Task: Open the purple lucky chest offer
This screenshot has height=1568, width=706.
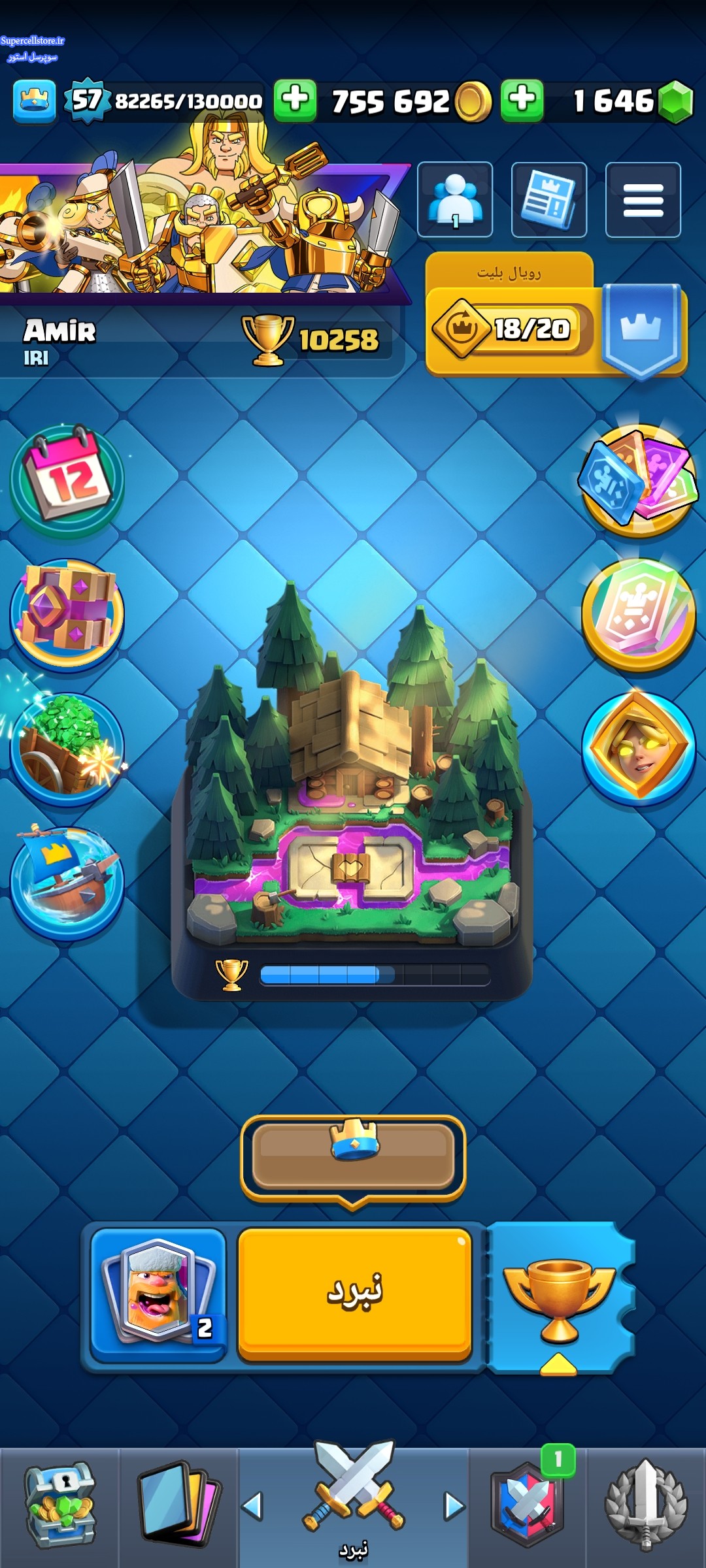Action: (x=67, y=614)
